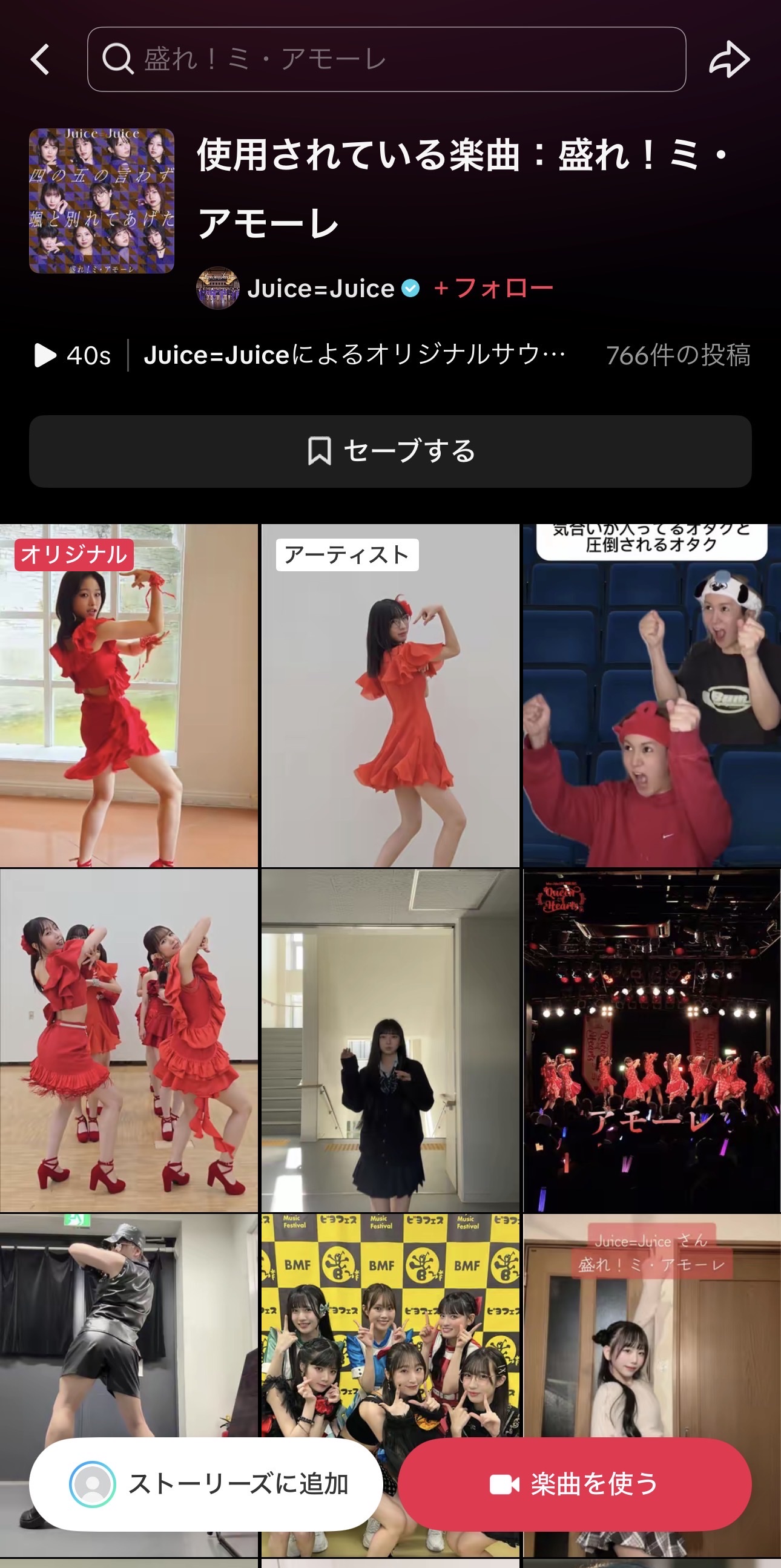The image size is (781, 1568).
Task: Follow Juice=Juice with the フォロー button
Action: click(x=493, y=288)
